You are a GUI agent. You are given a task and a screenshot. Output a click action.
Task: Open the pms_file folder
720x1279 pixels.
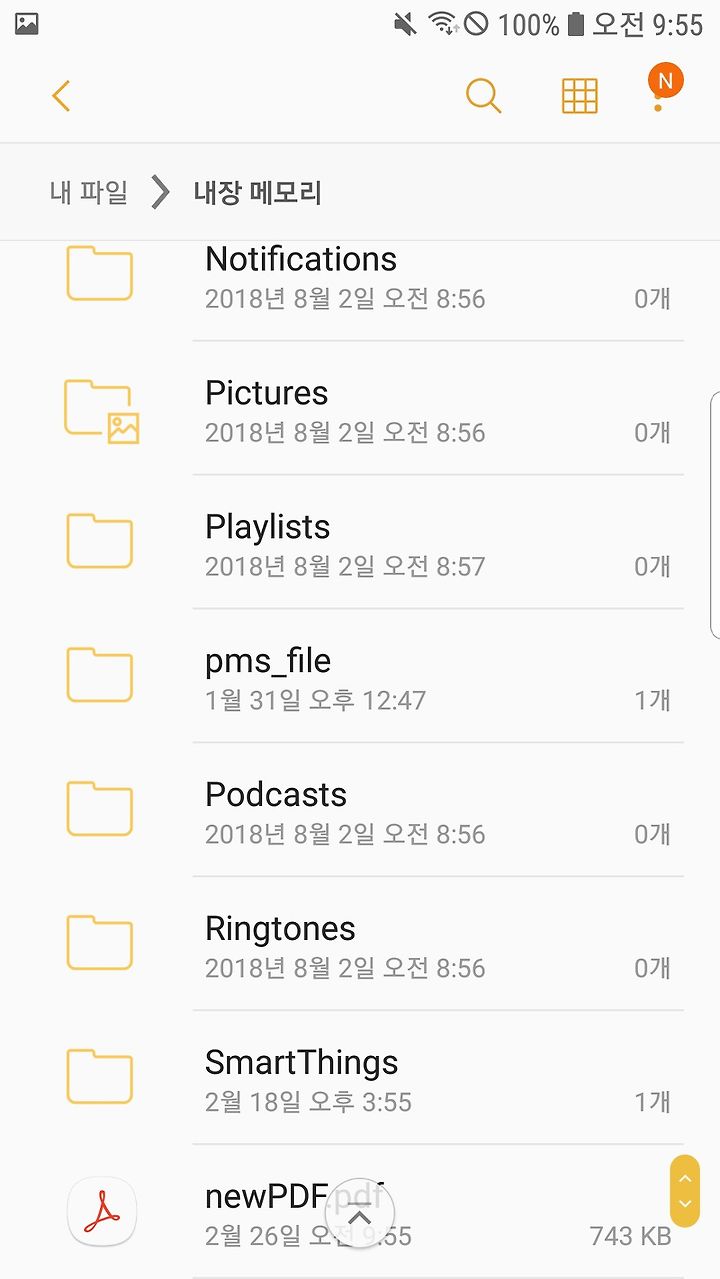click(360, 677)
